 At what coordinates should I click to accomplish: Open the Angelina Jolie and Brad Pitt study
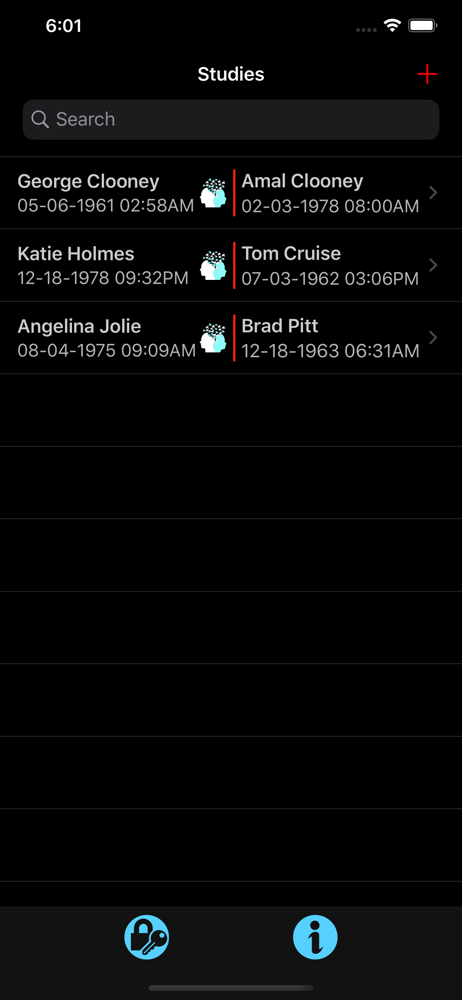click(x=231, y=338)
